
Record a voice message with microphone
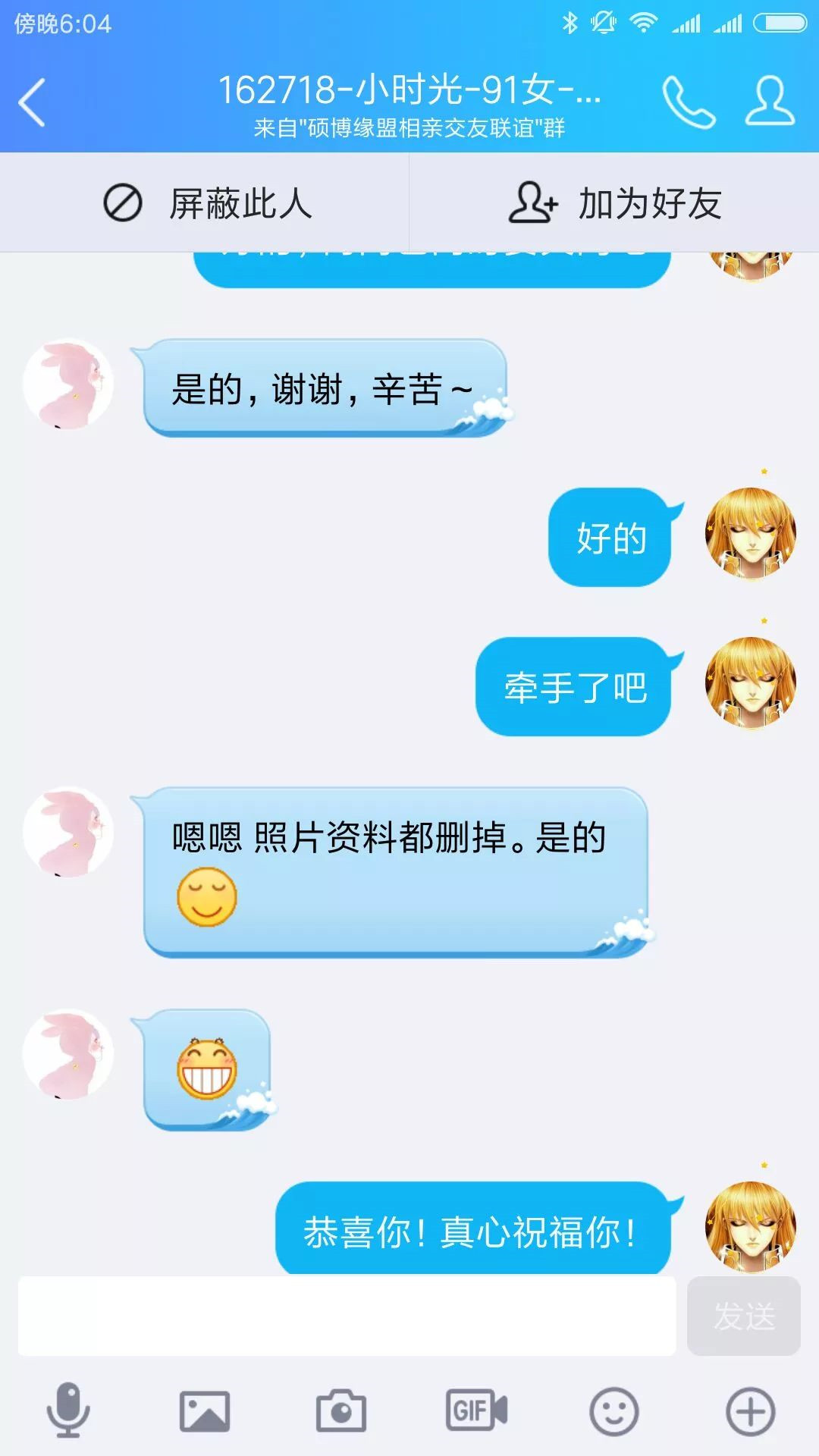(x=68, y=1411)
